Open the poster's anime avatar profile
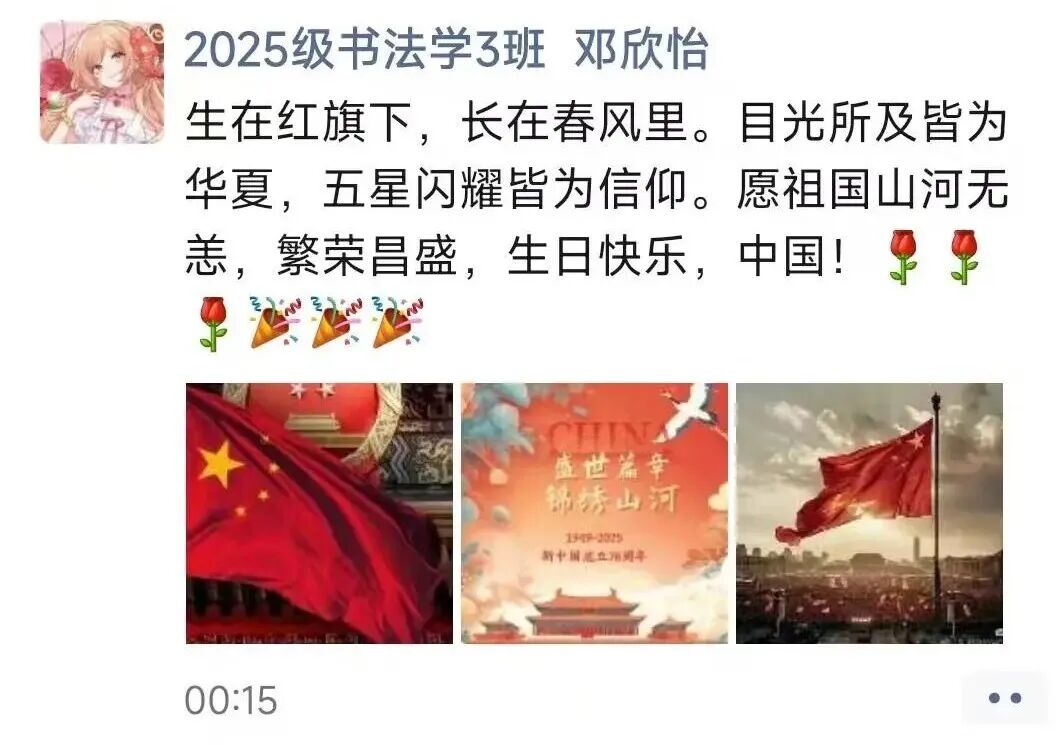Image resolution: width=1059 pixels, height=745 pixels. click(101, 82)
